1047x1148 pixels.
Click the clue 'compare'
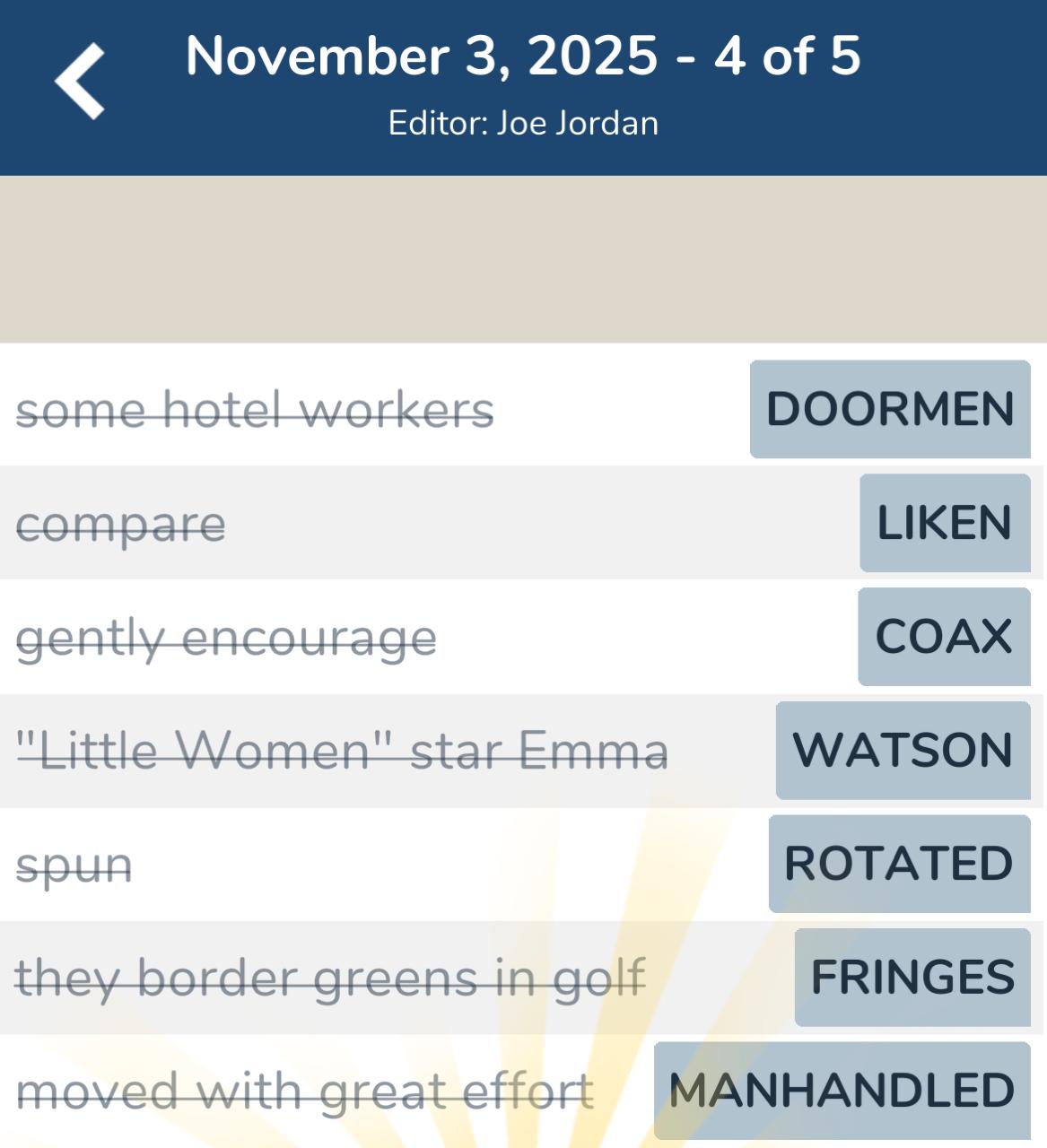pos(121,523)
